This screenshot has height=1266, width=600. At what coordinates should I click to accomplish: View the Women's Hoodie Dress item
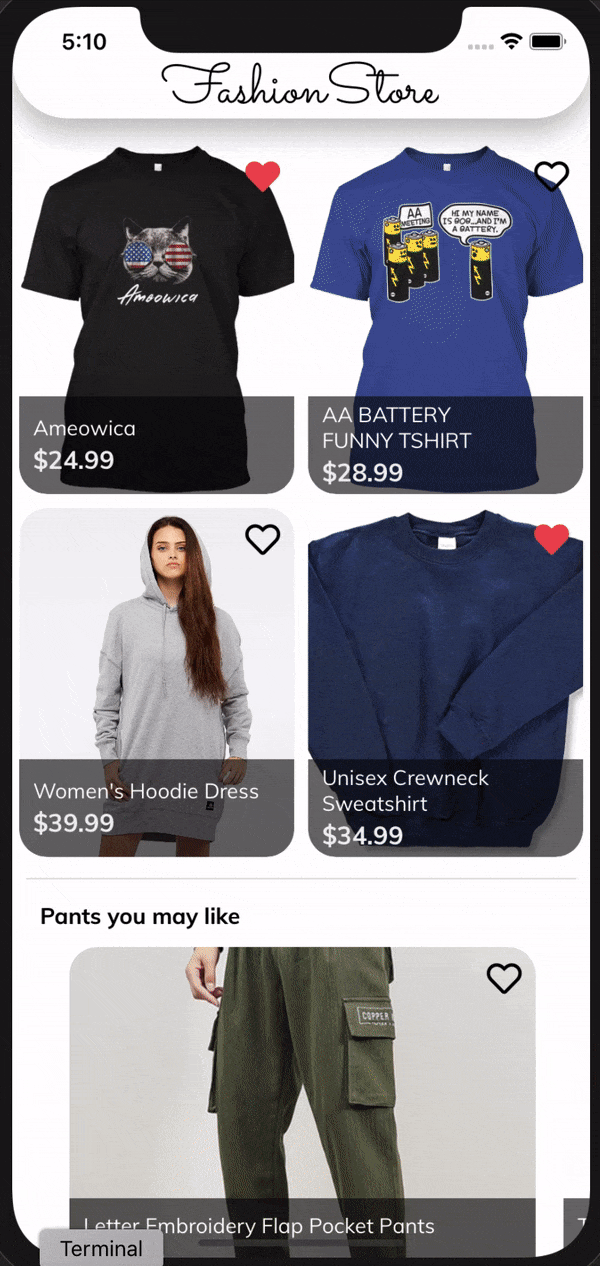[x=157, y=682]
